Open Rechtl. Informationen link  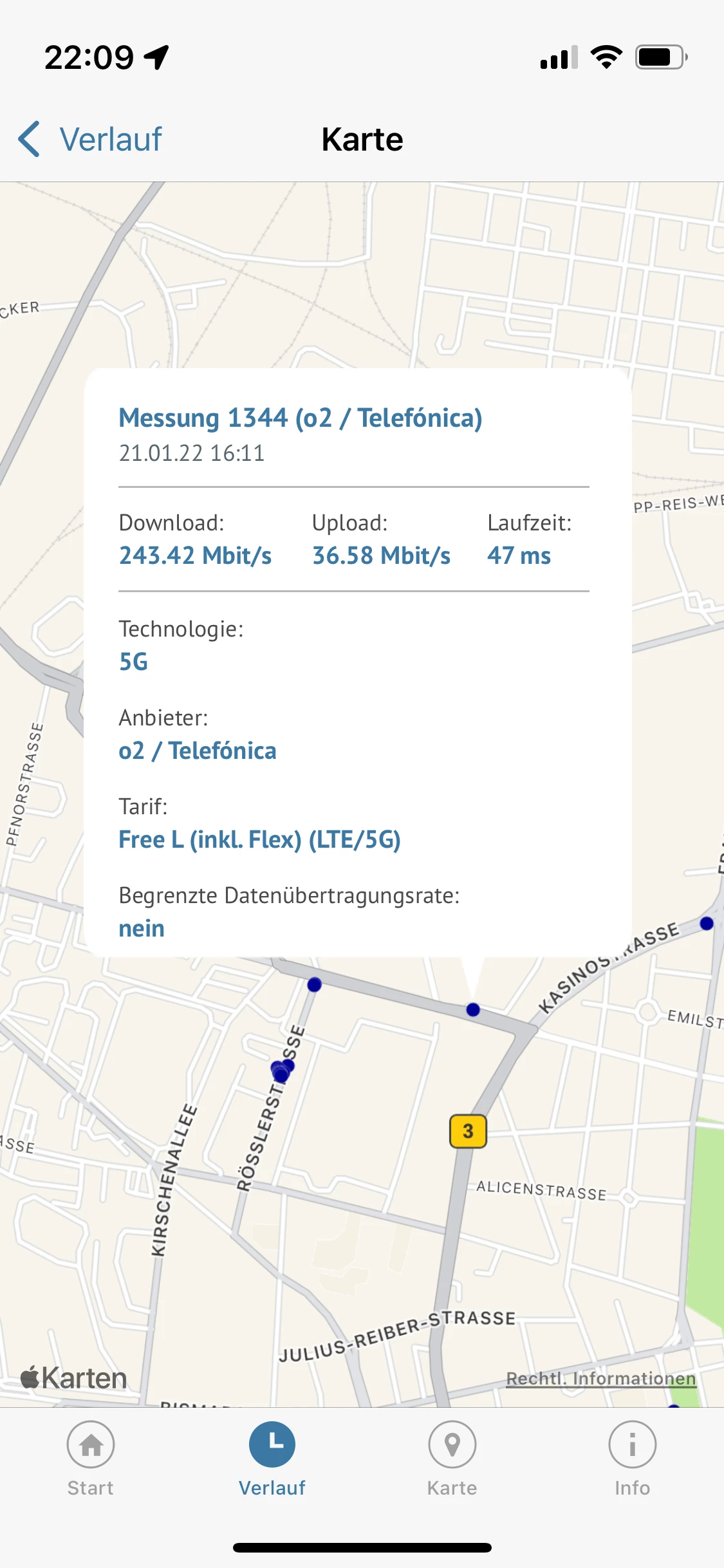tap(600, 1378)
